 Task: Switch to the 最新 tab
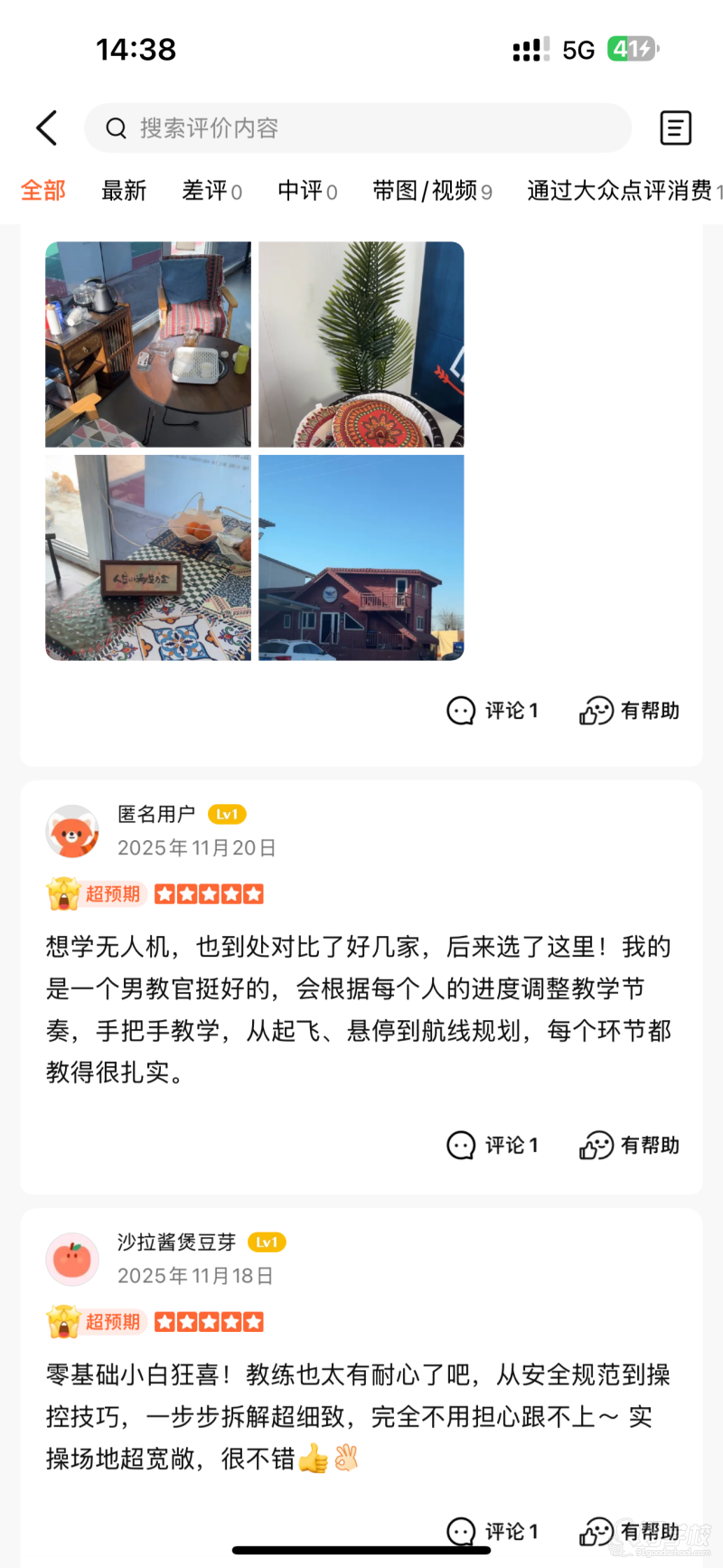pyautogui.click(x=124, y=191)
